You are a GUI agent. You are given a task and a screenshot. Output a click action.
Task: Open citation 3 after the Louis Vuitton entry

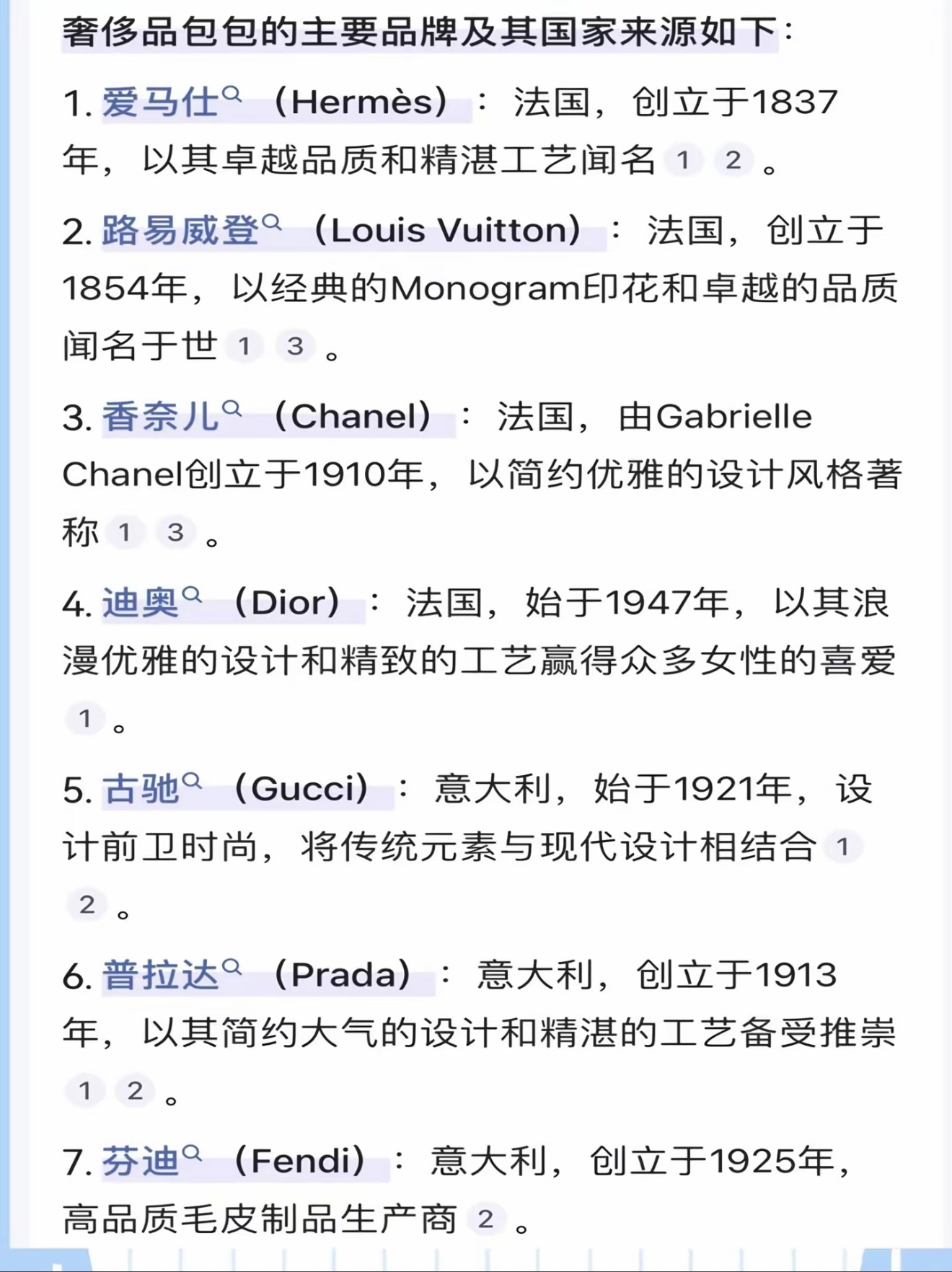click(x=295, y=346)
